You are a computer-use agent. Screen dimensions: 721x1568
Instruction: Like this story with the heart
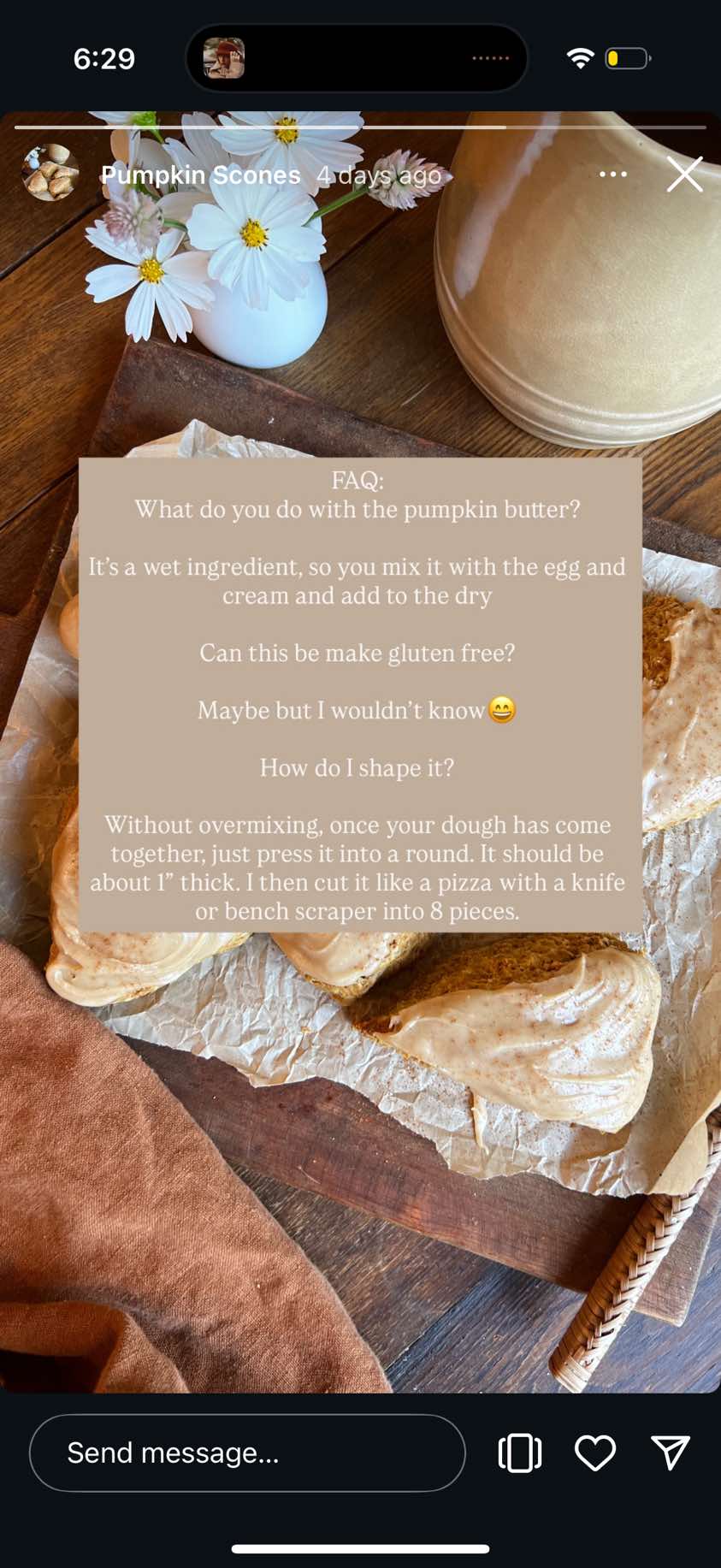pyautogui.click(x=595, y=1453)
